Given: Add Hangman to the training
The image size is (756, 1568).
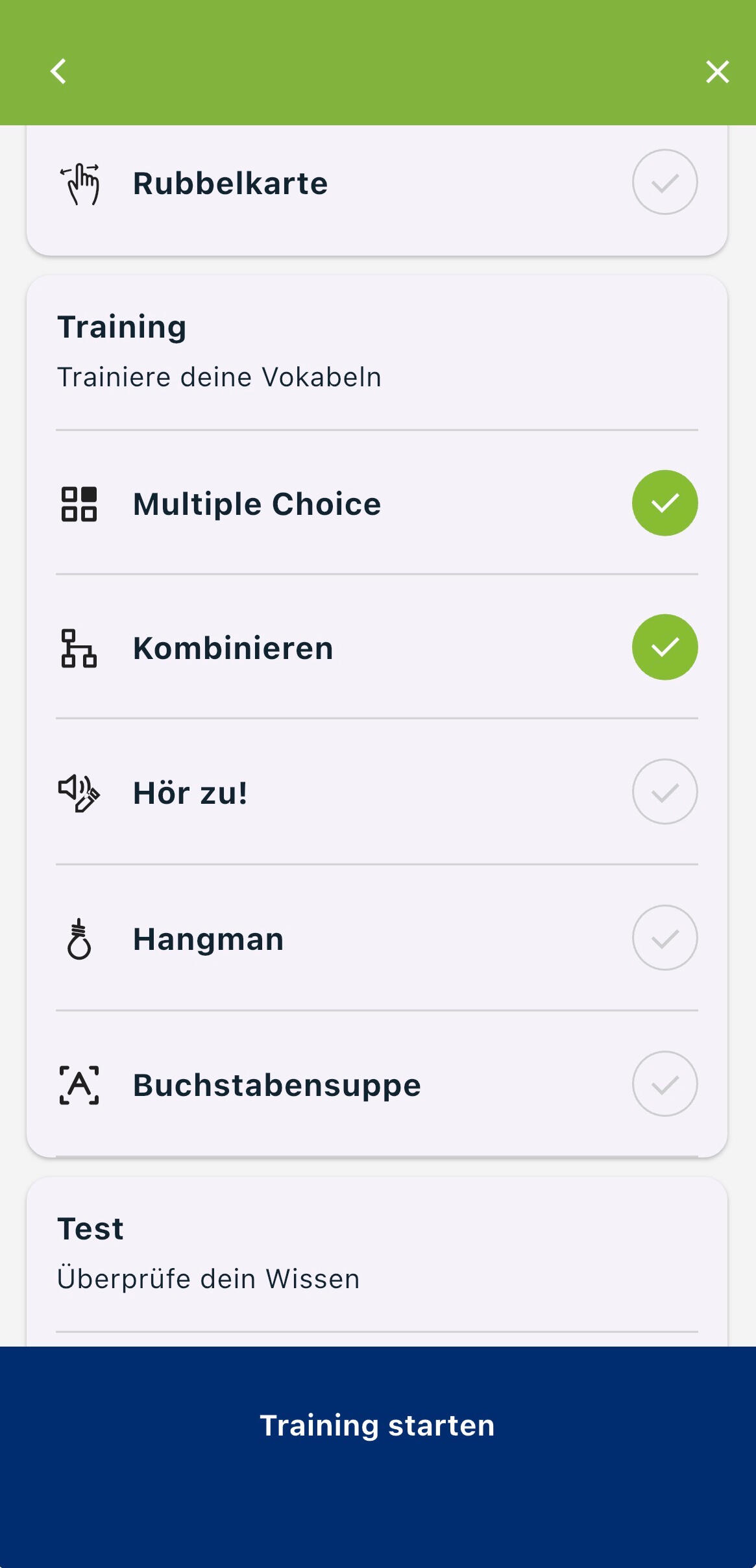Looking at the screenshot, I should [665, 938].
